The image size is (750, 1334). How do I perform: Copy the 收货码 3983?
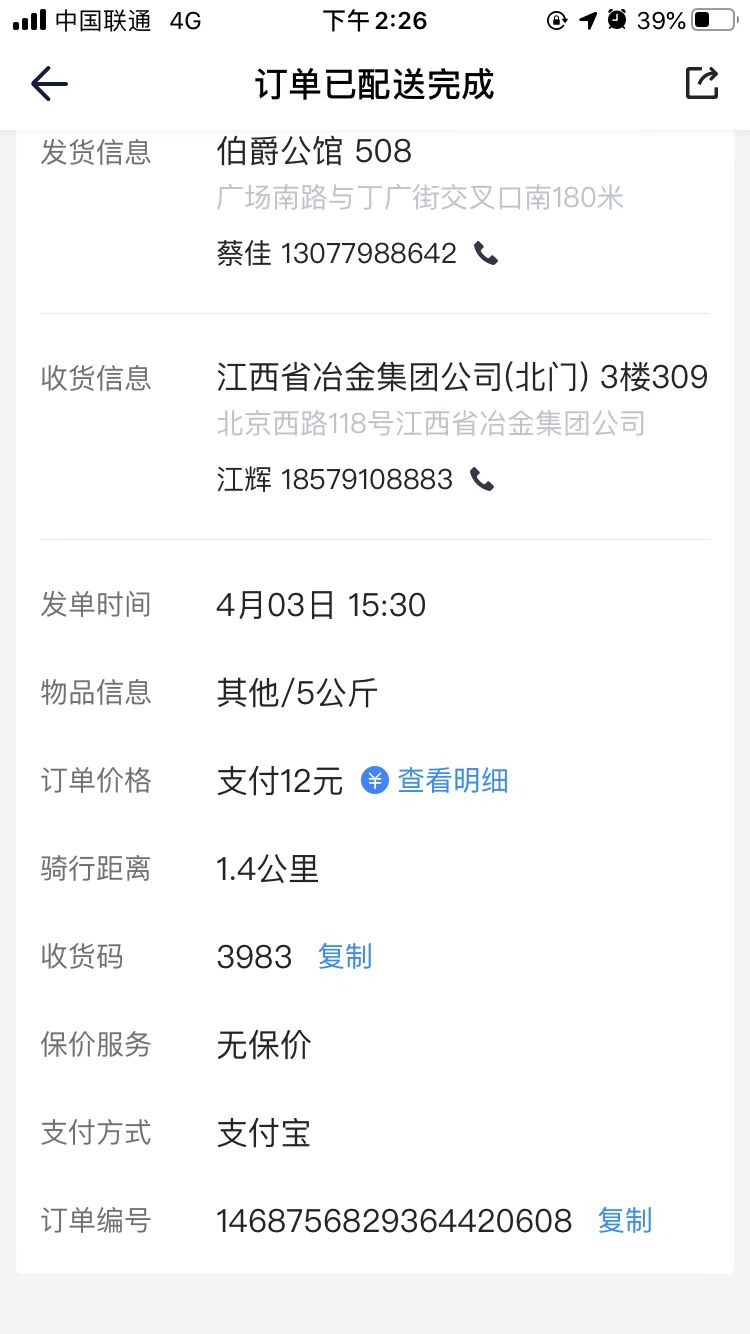point(345,957)
